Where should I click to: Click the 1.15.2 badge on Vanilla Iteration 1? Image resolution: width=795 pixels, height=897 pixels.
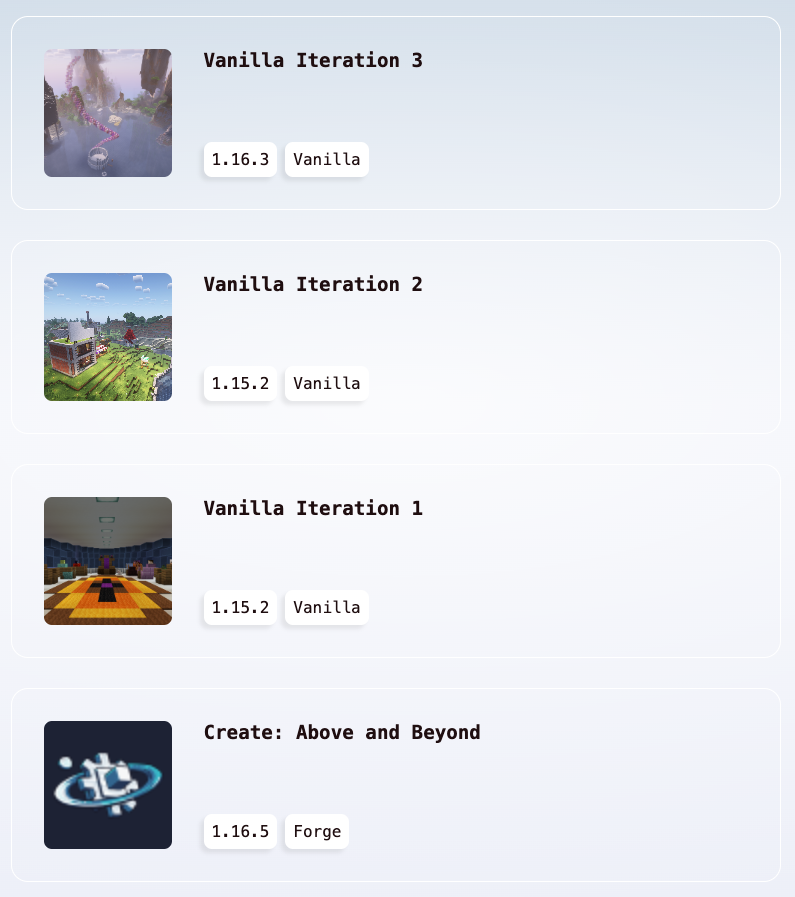240,607
